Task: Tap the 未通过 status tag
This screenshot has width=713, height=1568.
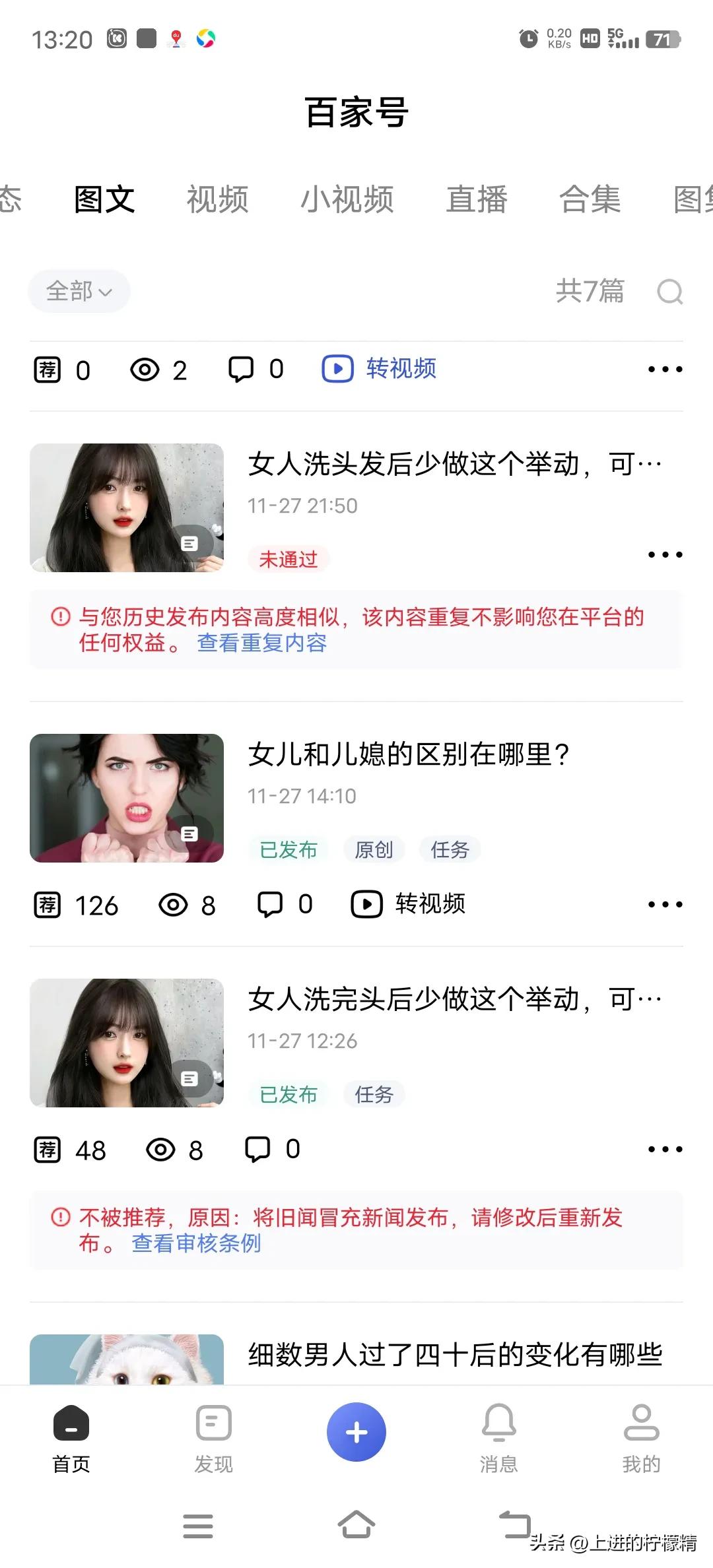Action: 289,559
